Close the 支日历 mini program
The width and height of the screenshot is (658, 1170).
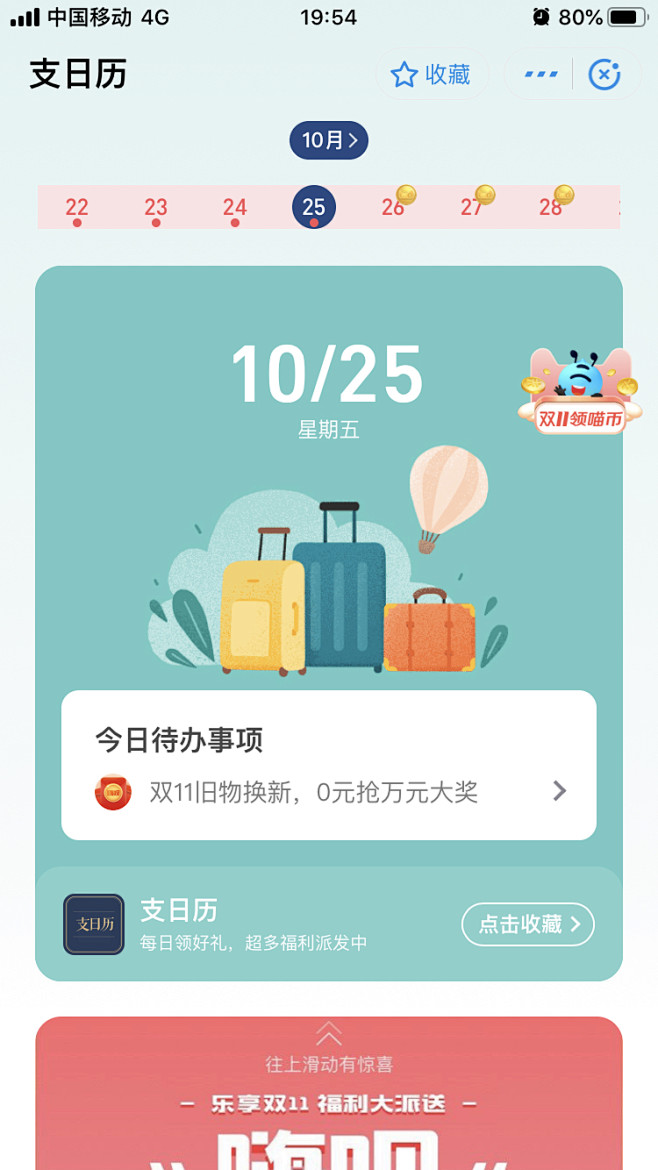coord(604,75)
